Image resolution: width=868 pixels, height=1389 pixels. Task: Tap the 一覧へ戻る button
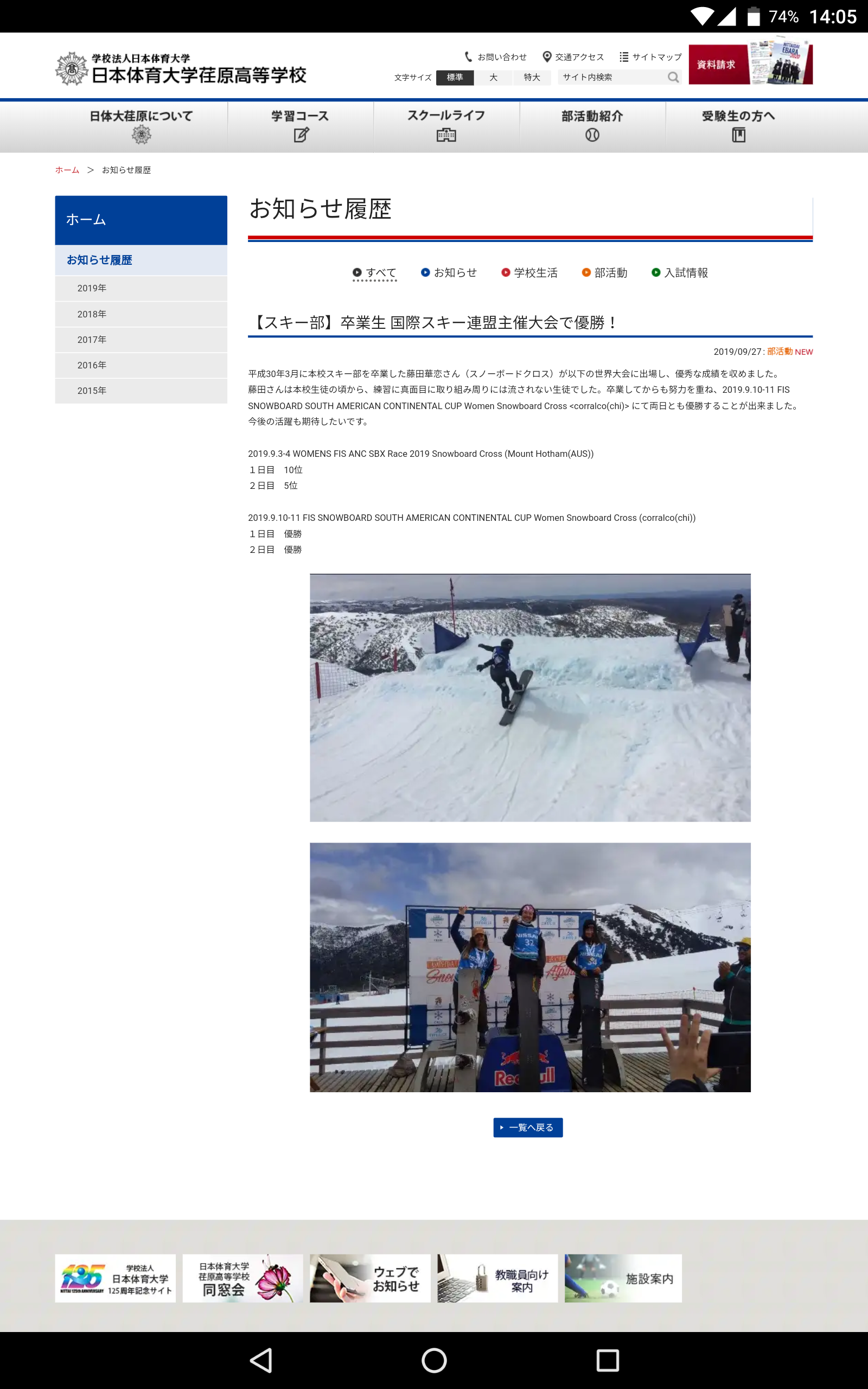[x=527, y=1127]
